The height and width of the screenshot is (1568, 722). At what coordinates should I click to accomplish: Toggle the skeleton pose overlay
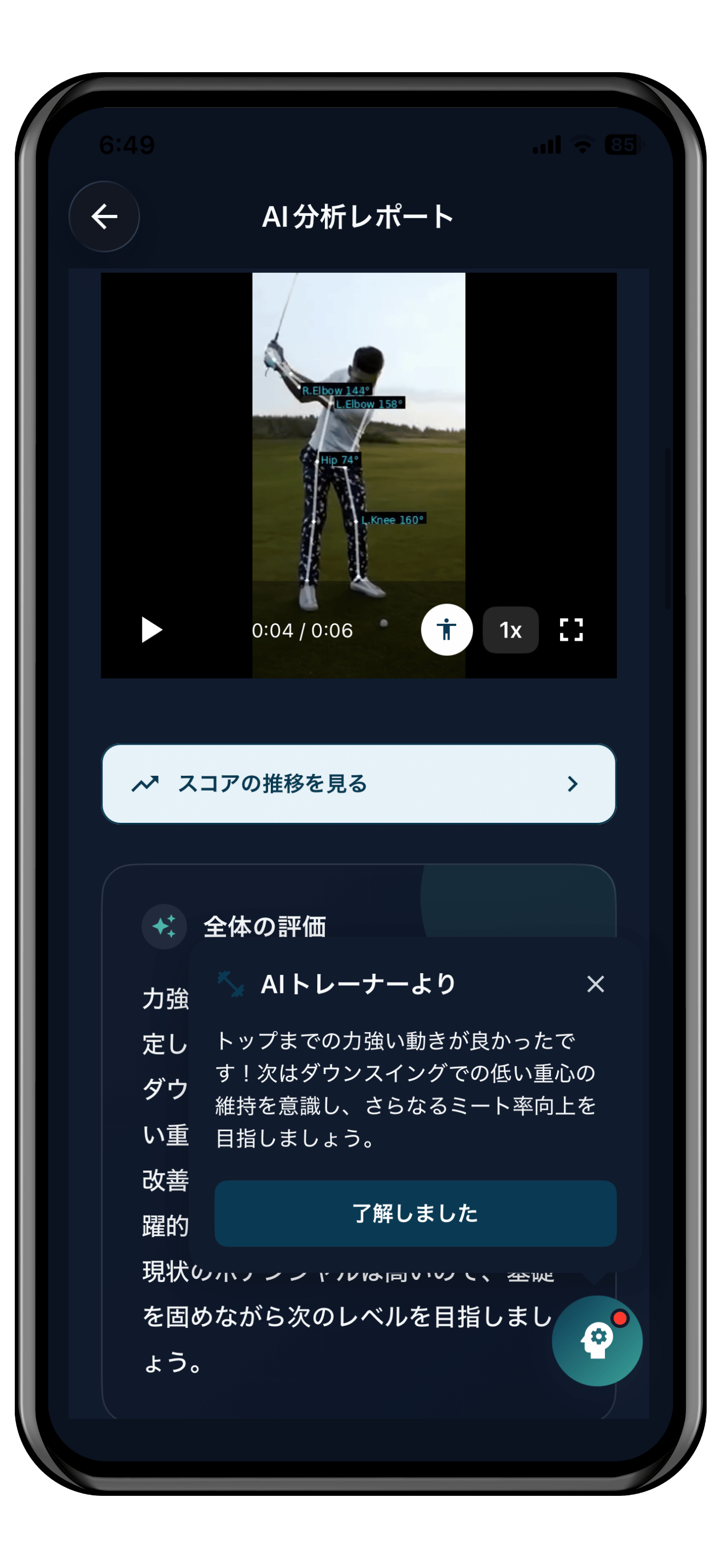click(x=446, y=629)
